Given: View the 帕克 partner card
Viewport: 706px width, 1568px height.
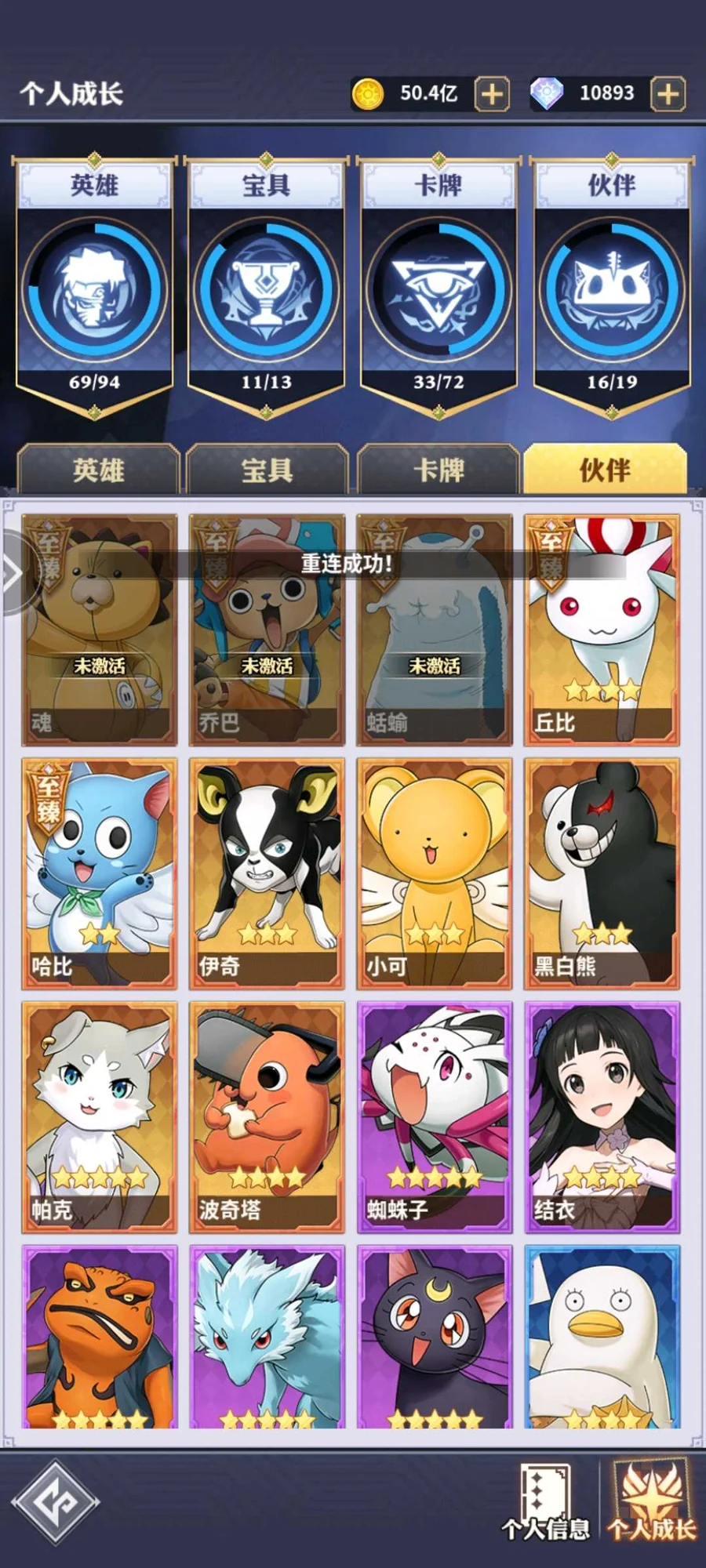Looking at the screenshot, I should (x=100, y=1116).
